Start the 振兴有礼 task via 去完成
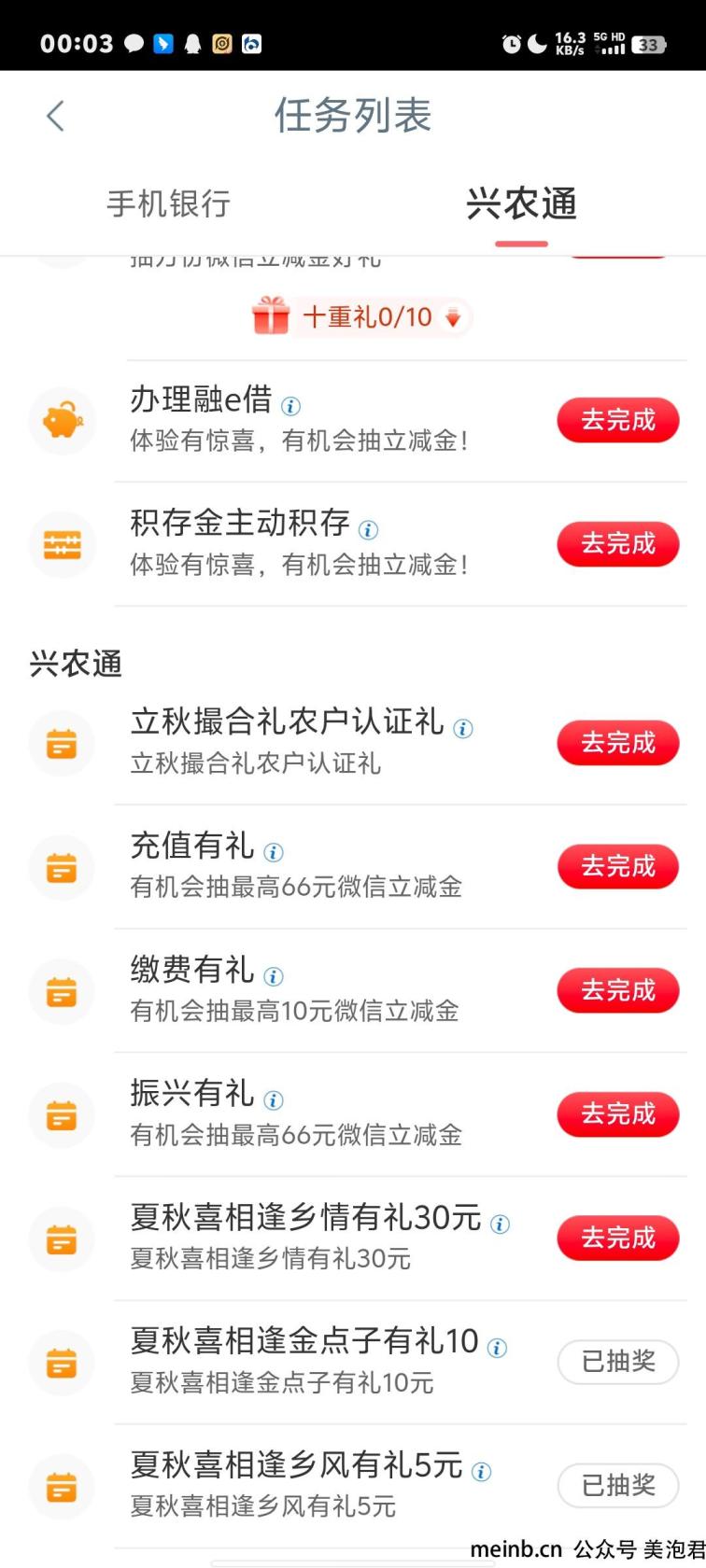This screenshot has height=1568, width=706. [x=618, y=1113]
